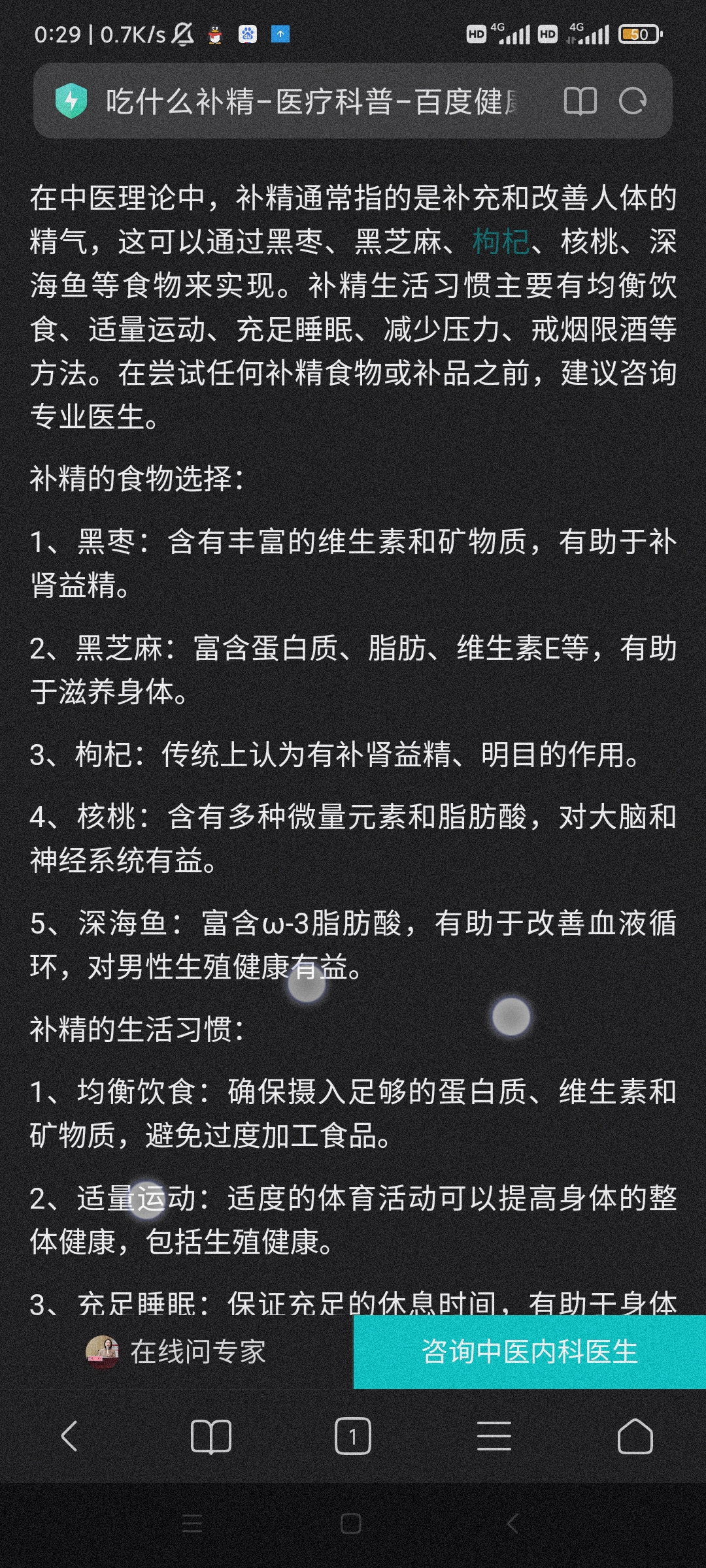
Task: View open tabs switcher
Action: coord(353,1436)
